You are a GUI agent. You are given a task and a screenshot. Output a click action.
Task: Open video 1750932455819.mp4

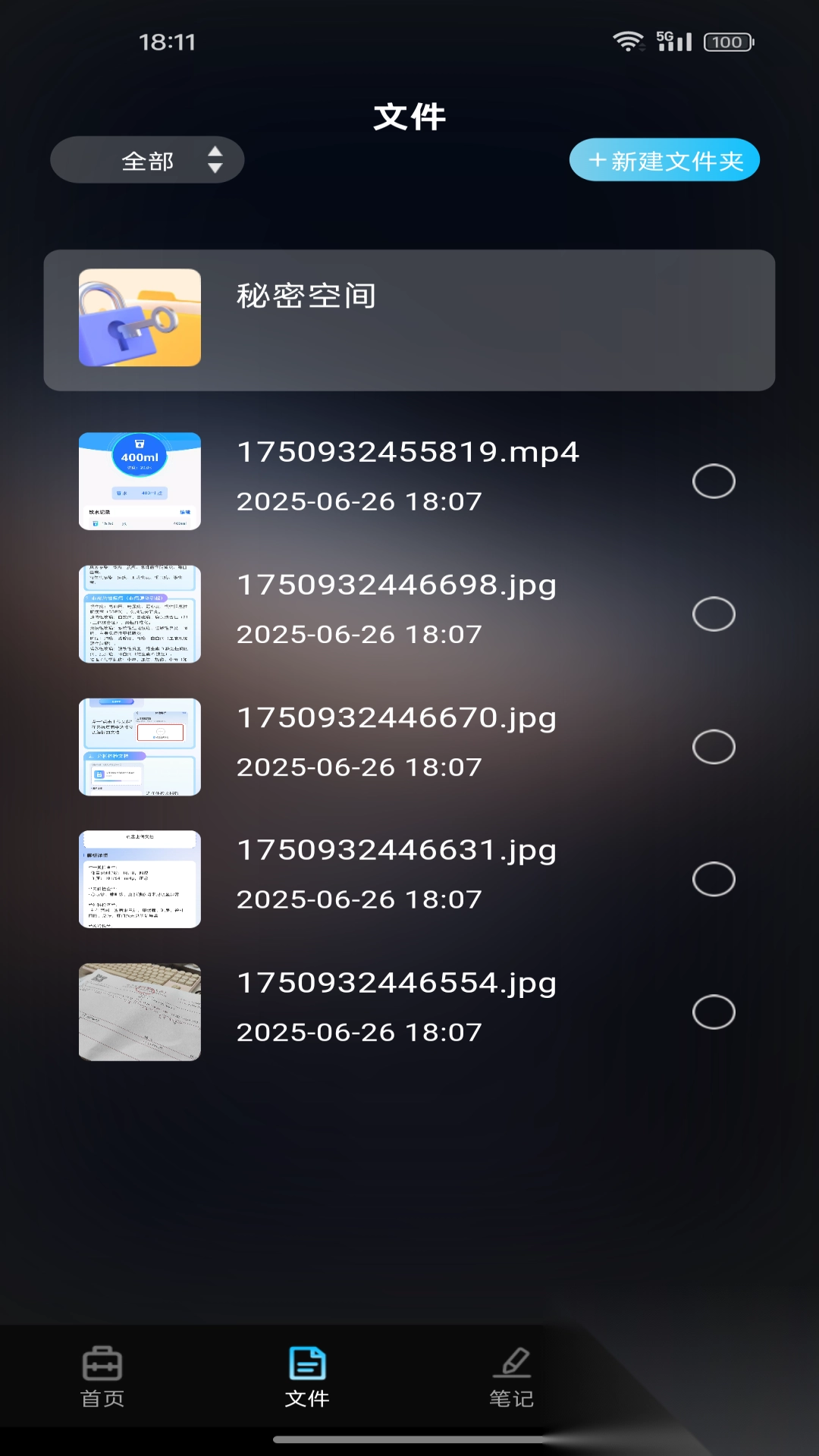click(407, 453)
